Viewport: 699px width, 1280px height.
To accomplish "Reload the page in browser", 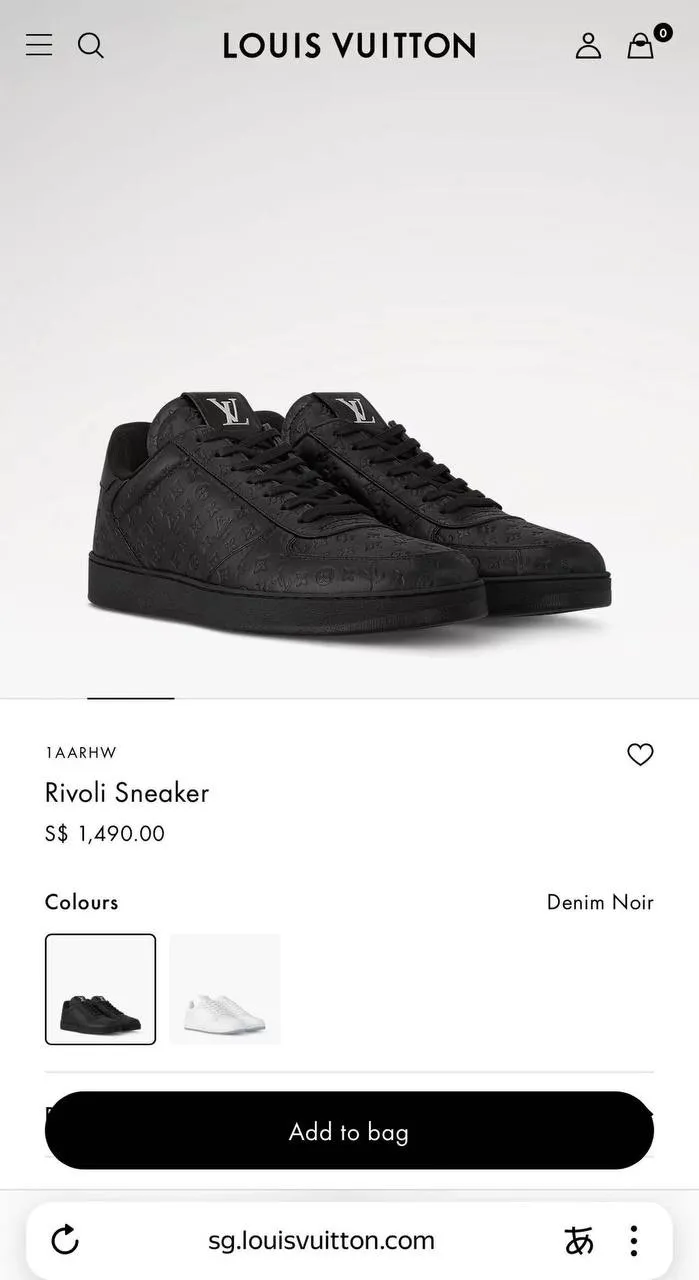I will pyautogui.click(x=65, y=1241).
